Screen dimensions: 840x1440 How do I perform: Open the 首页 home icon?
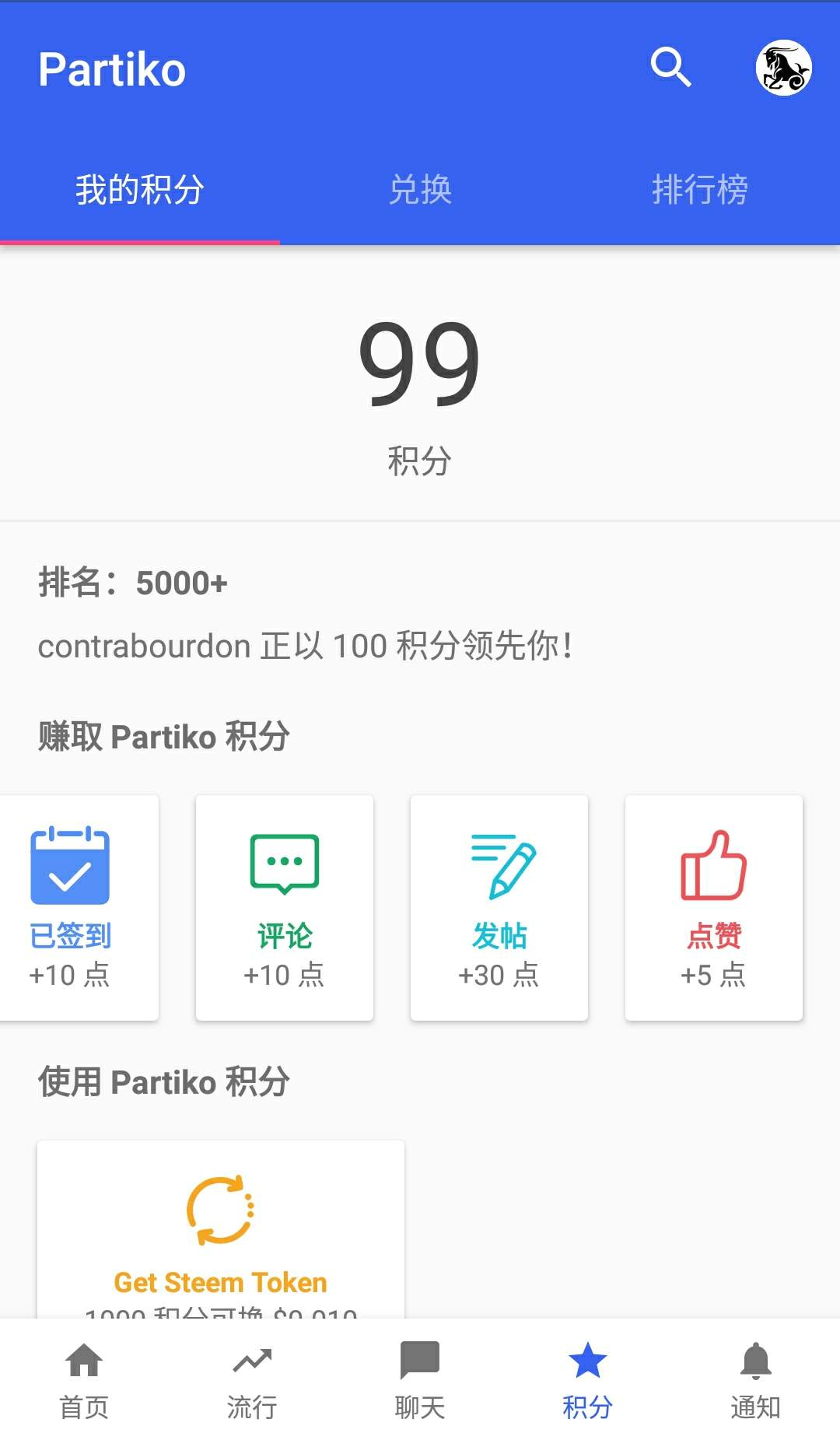click(x=83, y=1379)
